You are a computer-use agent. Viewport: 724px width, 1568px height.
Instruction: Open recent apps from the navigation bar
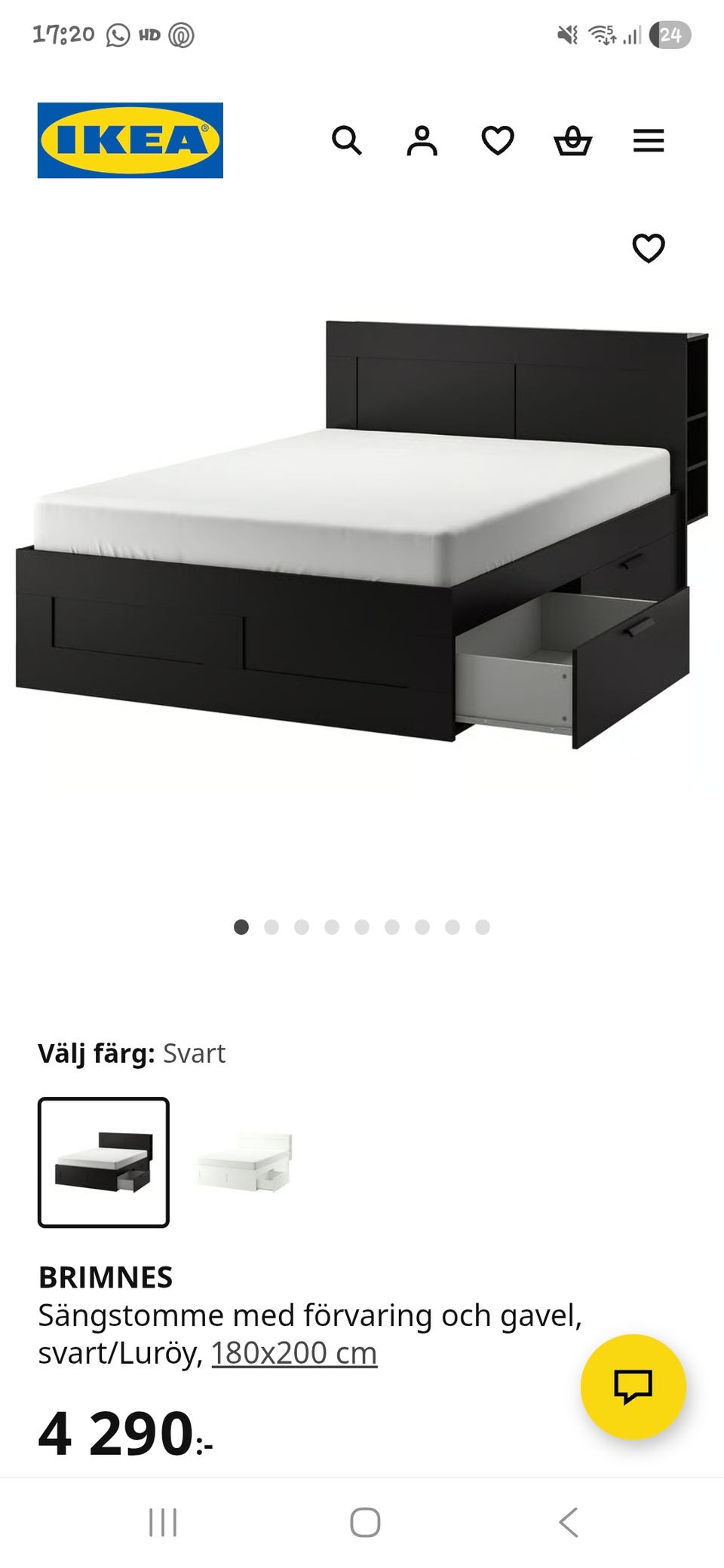pyautogui.click(x=163, y=1522)
